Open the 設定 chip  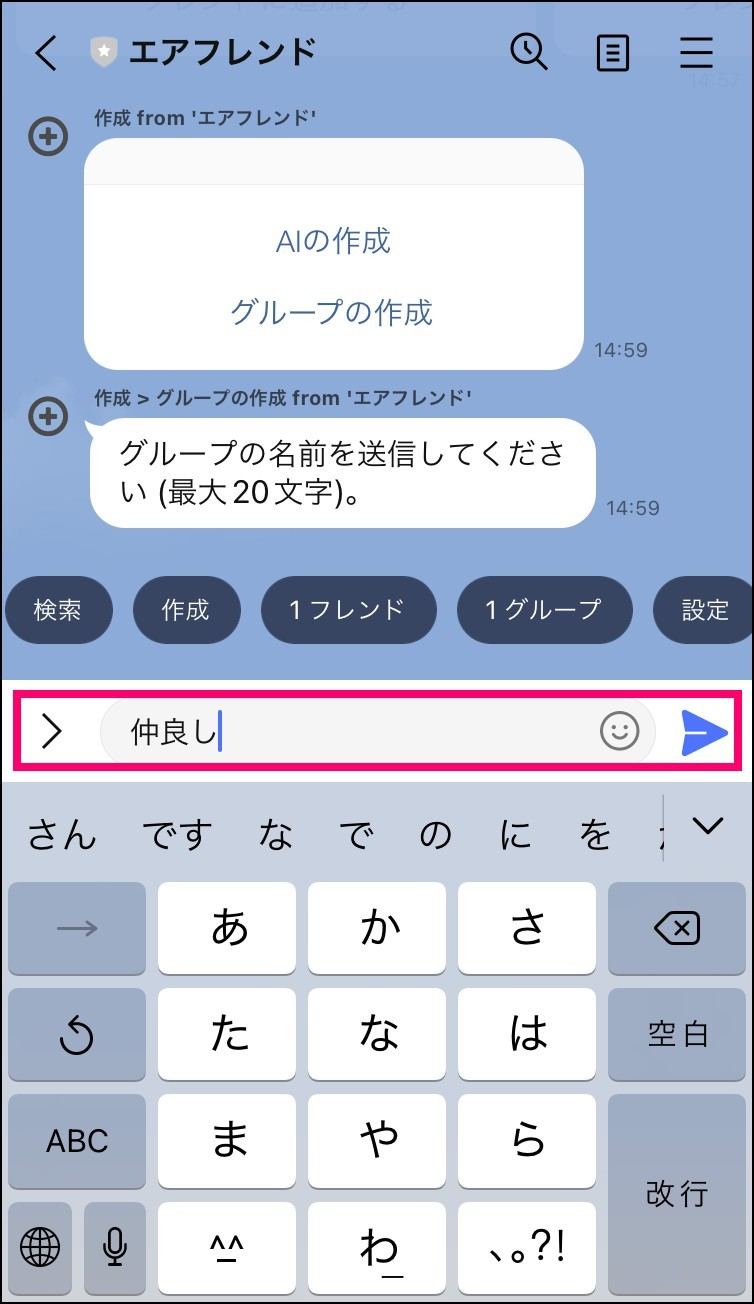tap(703, 609)
